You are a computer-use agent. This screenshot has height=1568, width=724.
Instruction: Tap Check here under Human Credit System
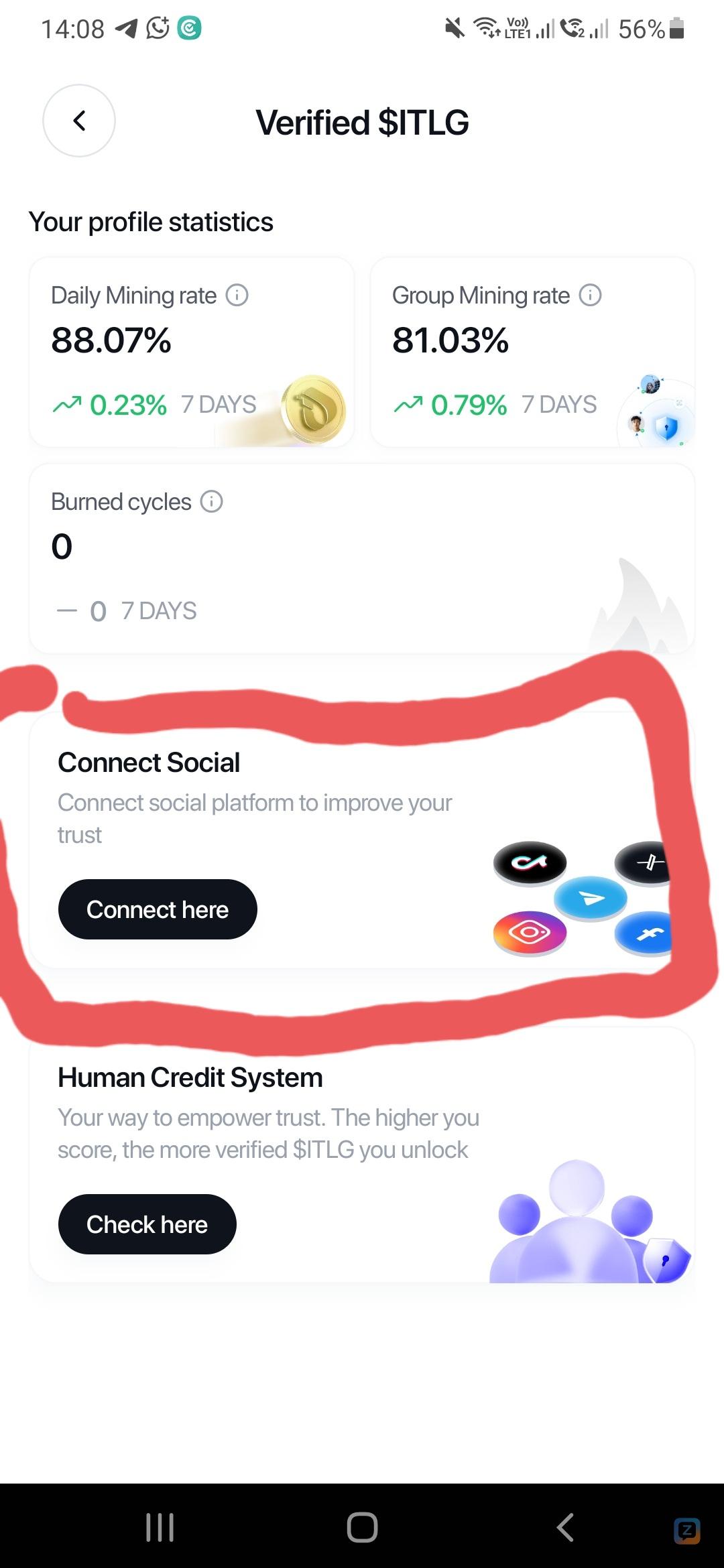click(x=147, y=1224)
